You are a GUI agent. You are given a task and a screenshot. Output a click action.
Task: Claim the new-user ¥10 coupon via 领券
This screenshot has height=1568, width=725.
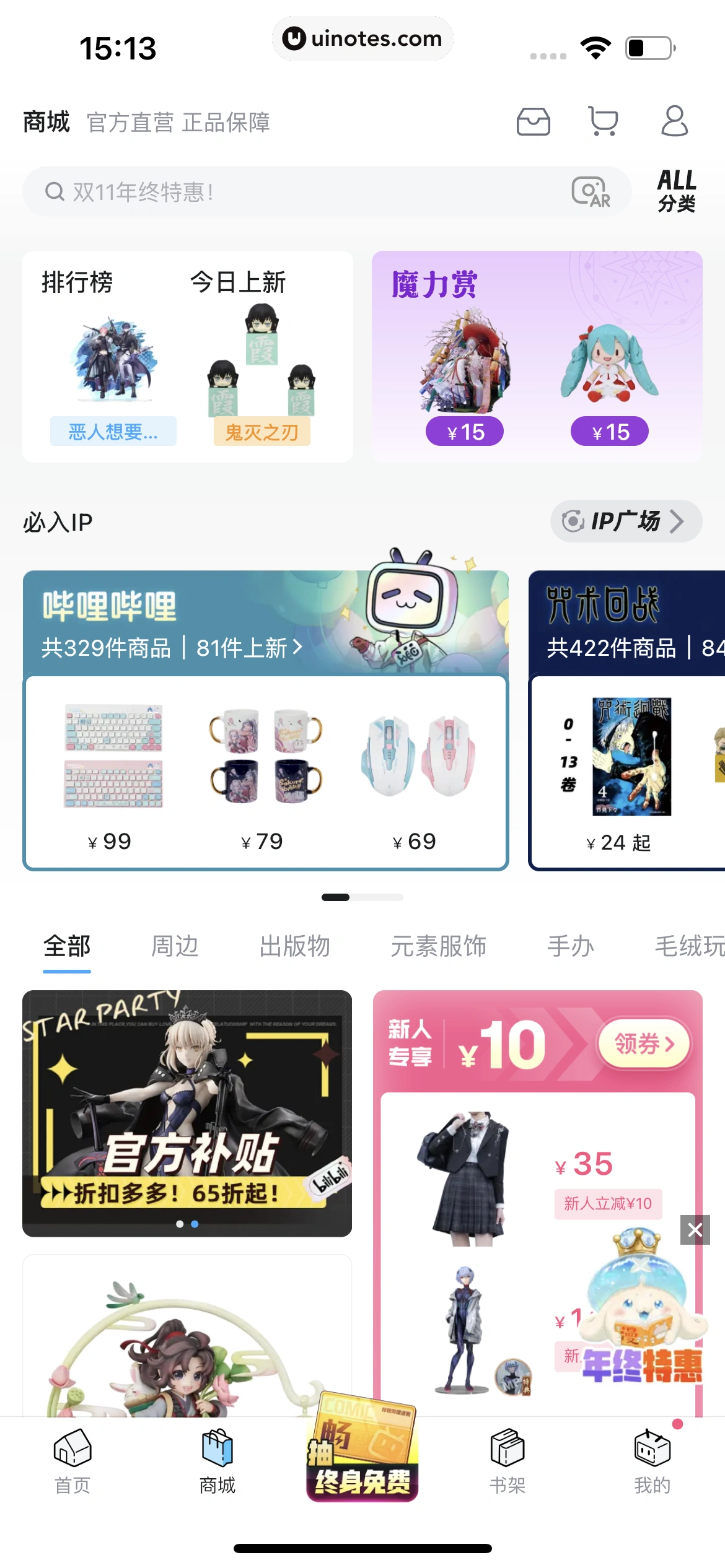(643, 1044)
